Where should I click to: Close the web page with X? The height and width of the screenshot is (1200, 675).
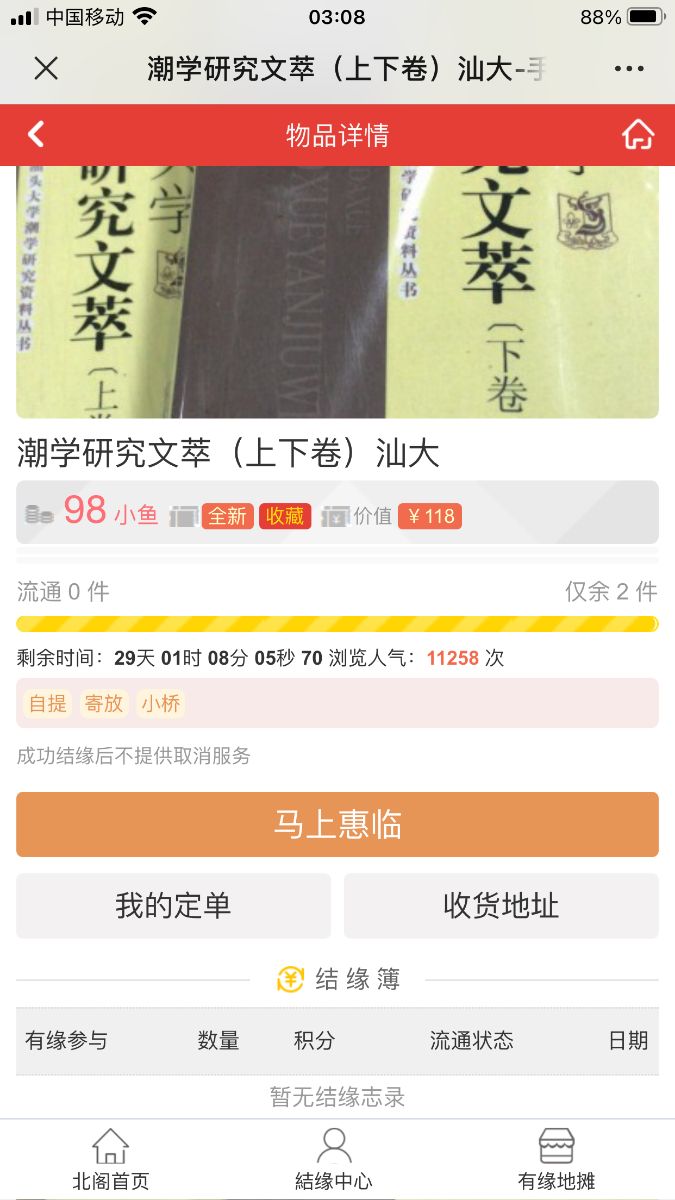pos(46,68)
